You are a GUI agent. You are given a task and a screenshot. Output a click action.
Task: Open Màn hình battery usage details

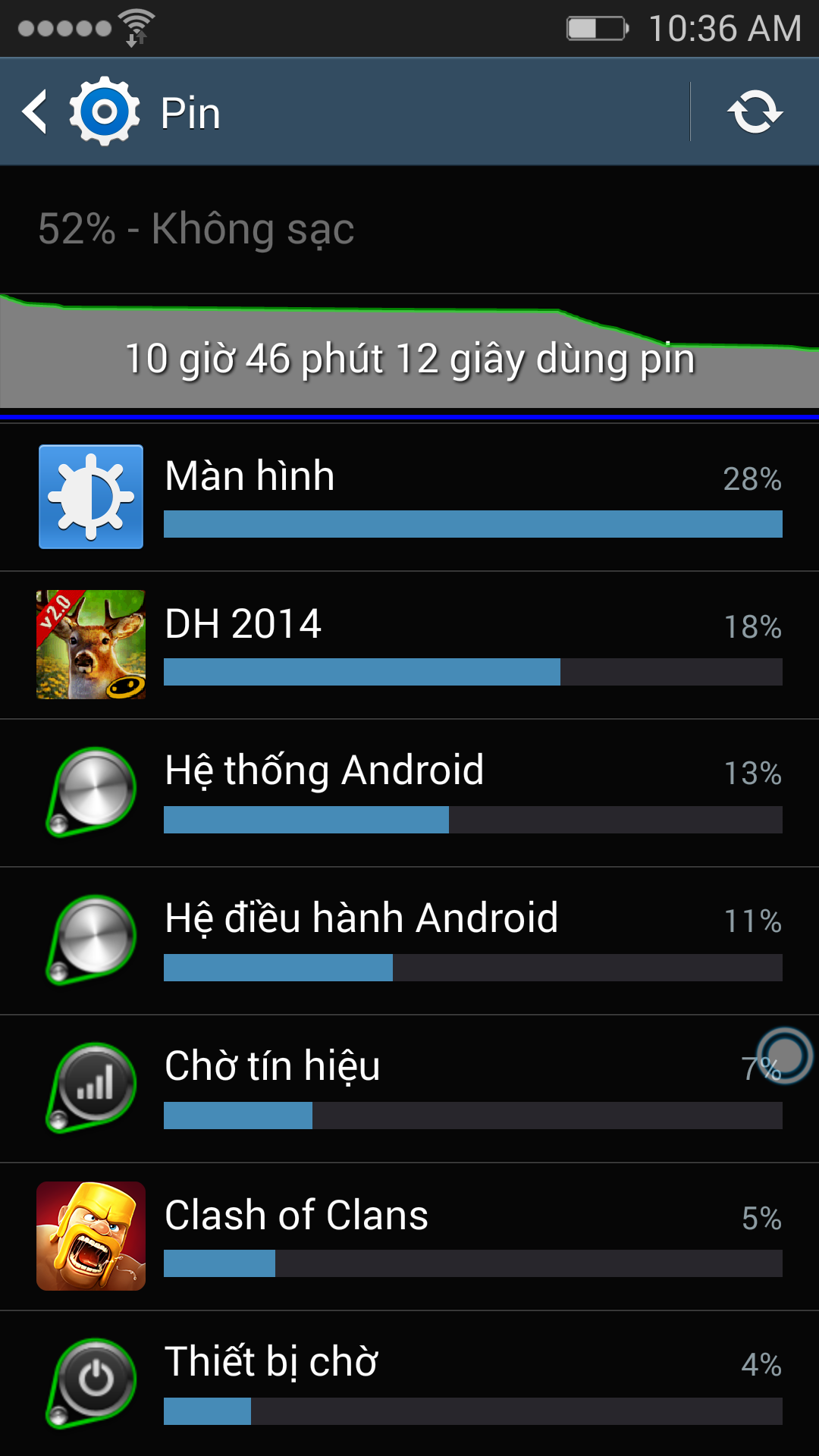pos(409,497)
